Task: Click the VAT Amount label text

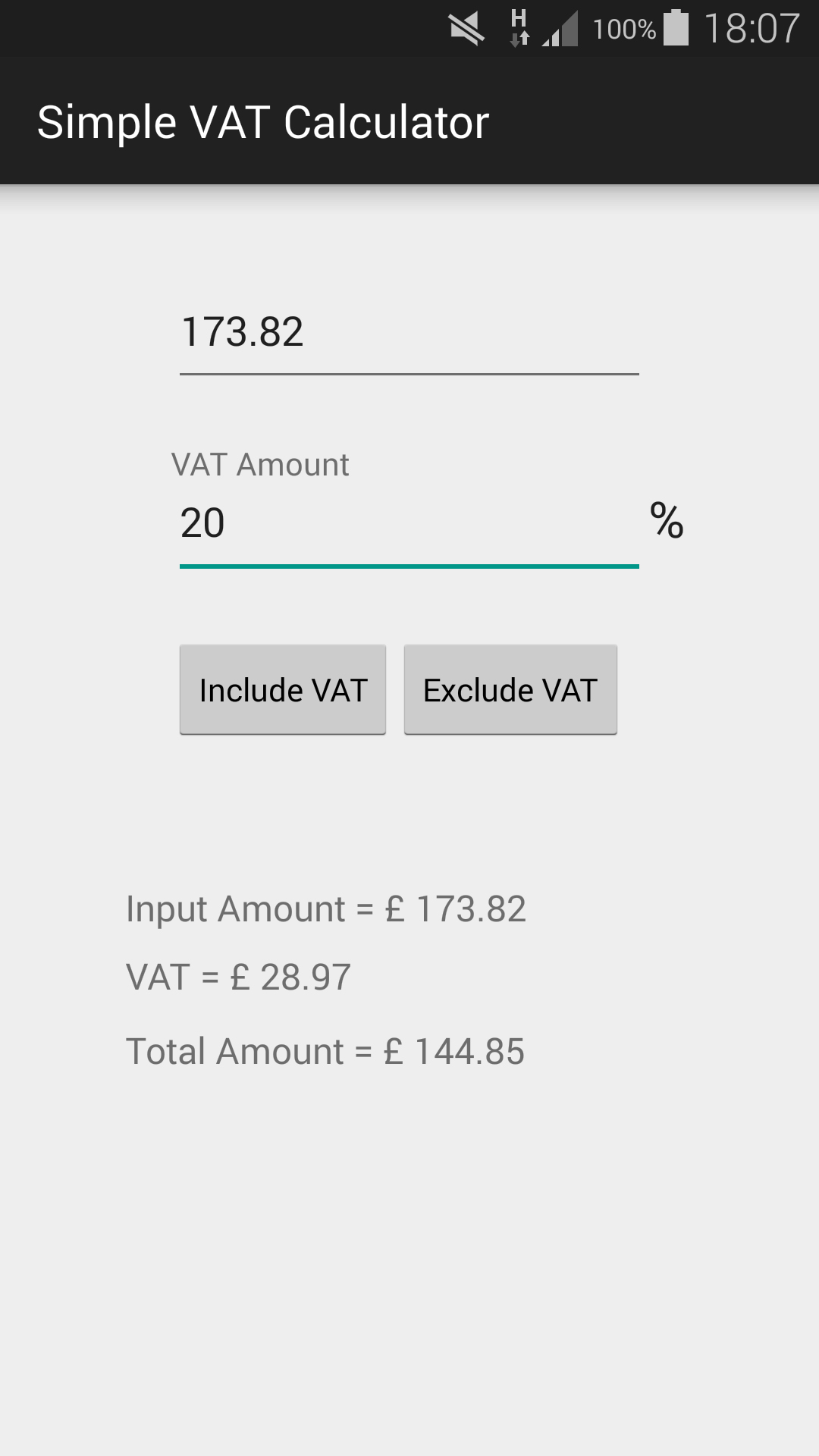Action: click(259, 464)
